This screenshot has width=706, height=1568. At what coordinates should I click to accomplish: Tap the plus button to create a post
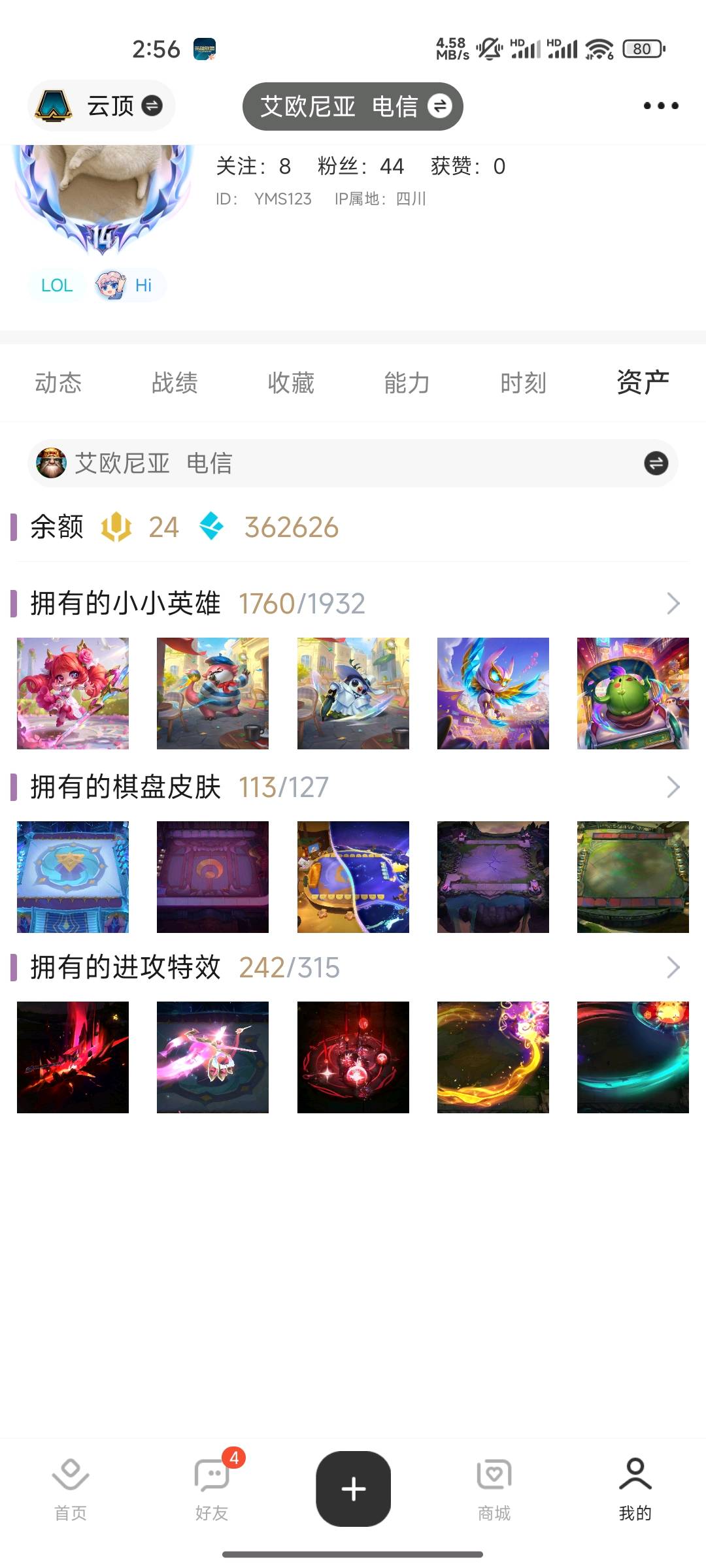353,1488
